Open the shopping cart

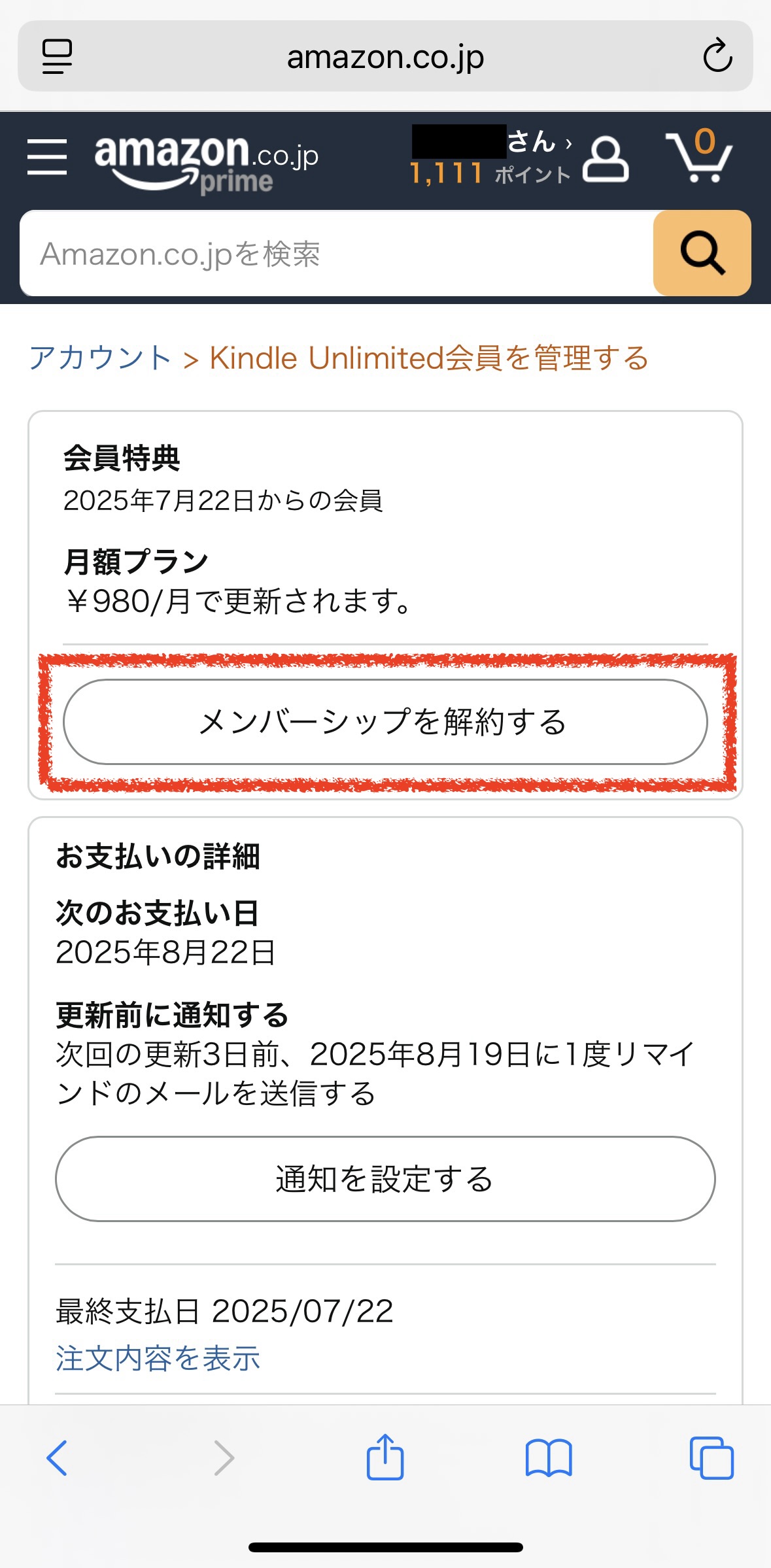click(698, 156)
